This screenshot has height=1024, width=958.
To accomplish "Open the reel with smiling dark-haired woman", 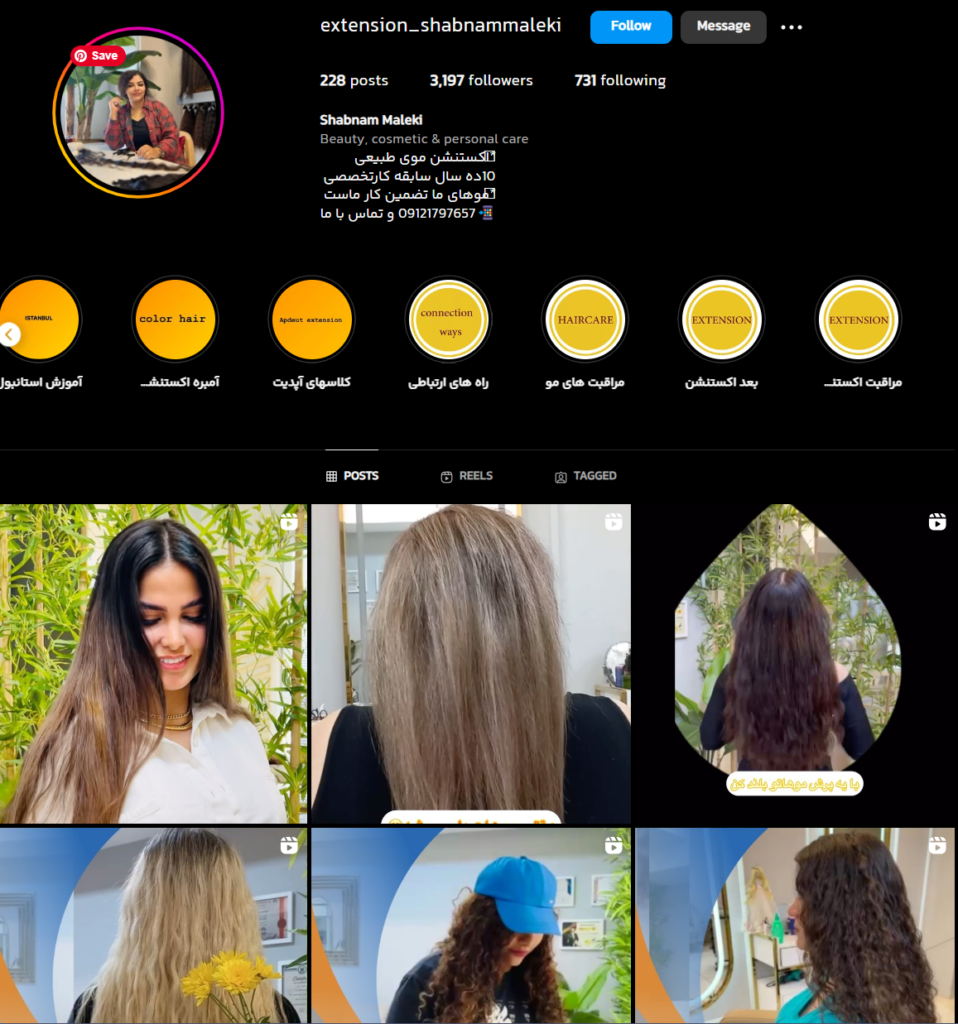I will 153,663.
